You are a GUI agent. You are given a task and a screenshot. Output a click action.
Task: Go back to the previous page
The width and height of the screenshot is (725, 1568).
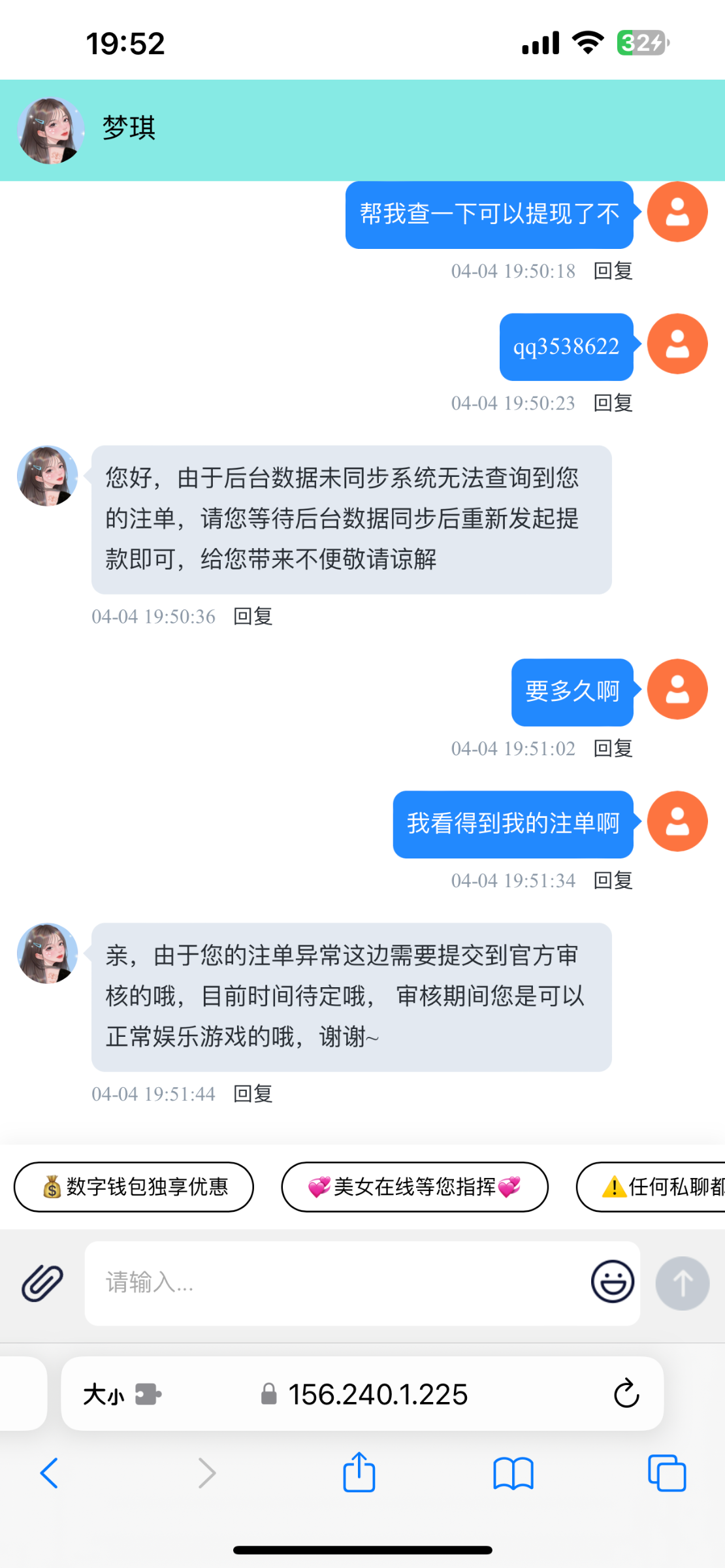(49, 1473)
